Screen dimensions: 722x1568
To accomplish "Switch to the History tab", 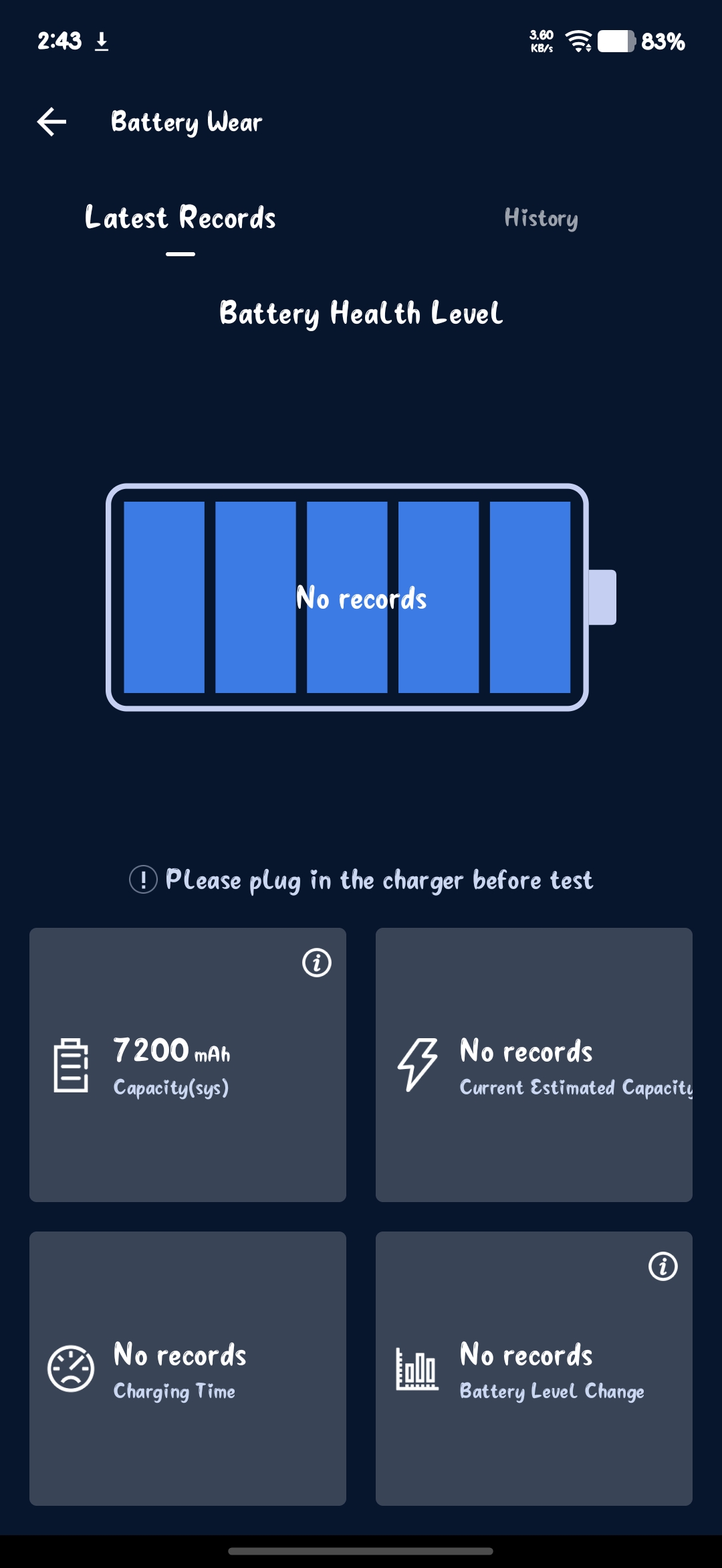I will [x=541, y=218].
